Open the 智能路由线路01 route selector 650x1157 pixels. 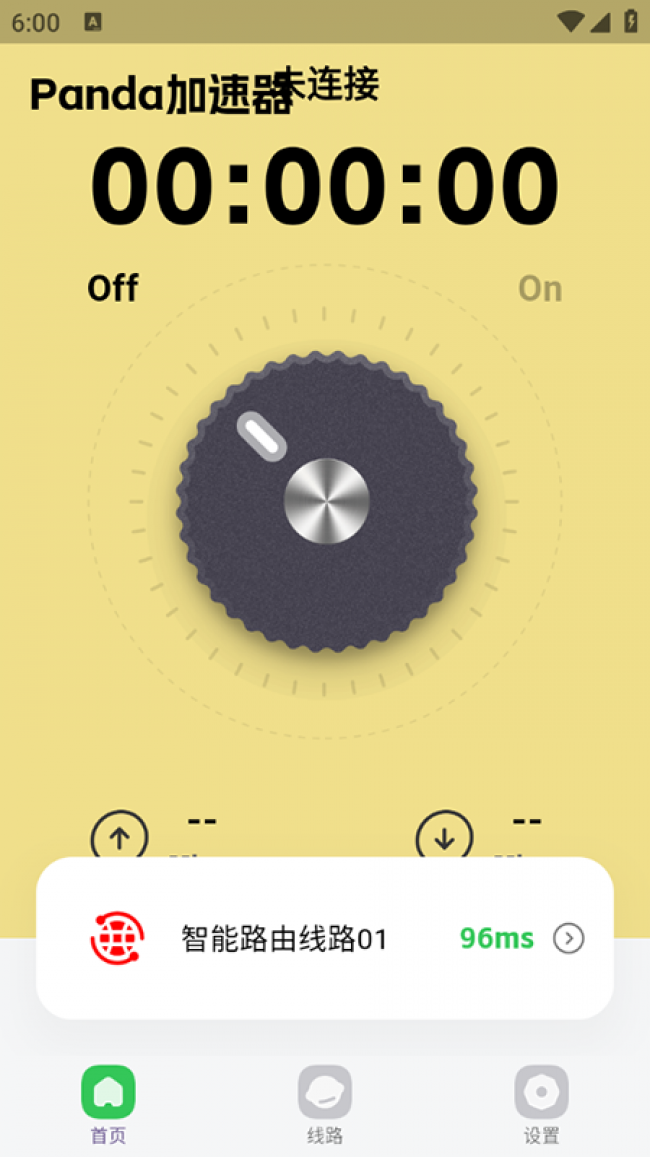point(325,938)
